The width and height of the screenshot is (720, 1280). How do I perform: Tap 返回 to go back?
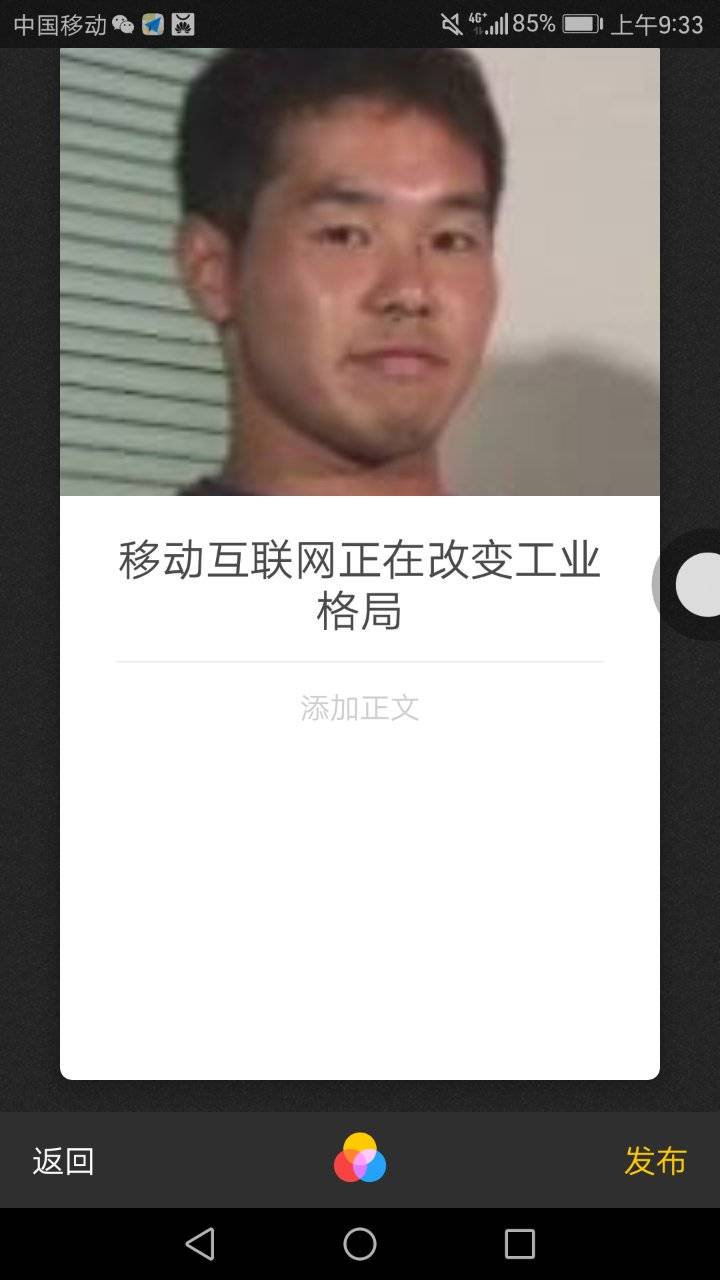tap(63, 1161)
